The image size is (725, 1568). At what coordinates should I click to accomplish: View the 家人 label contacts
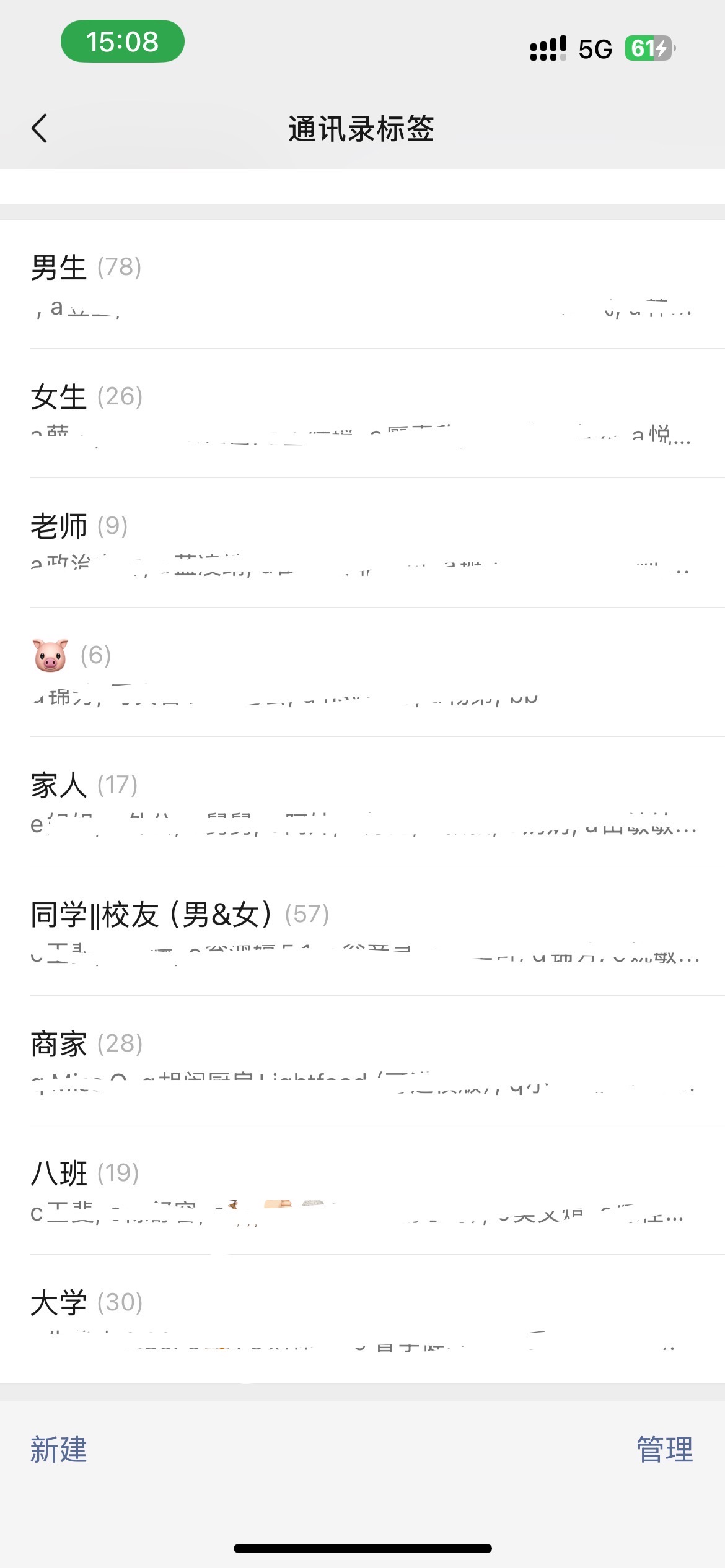(362, 801)
